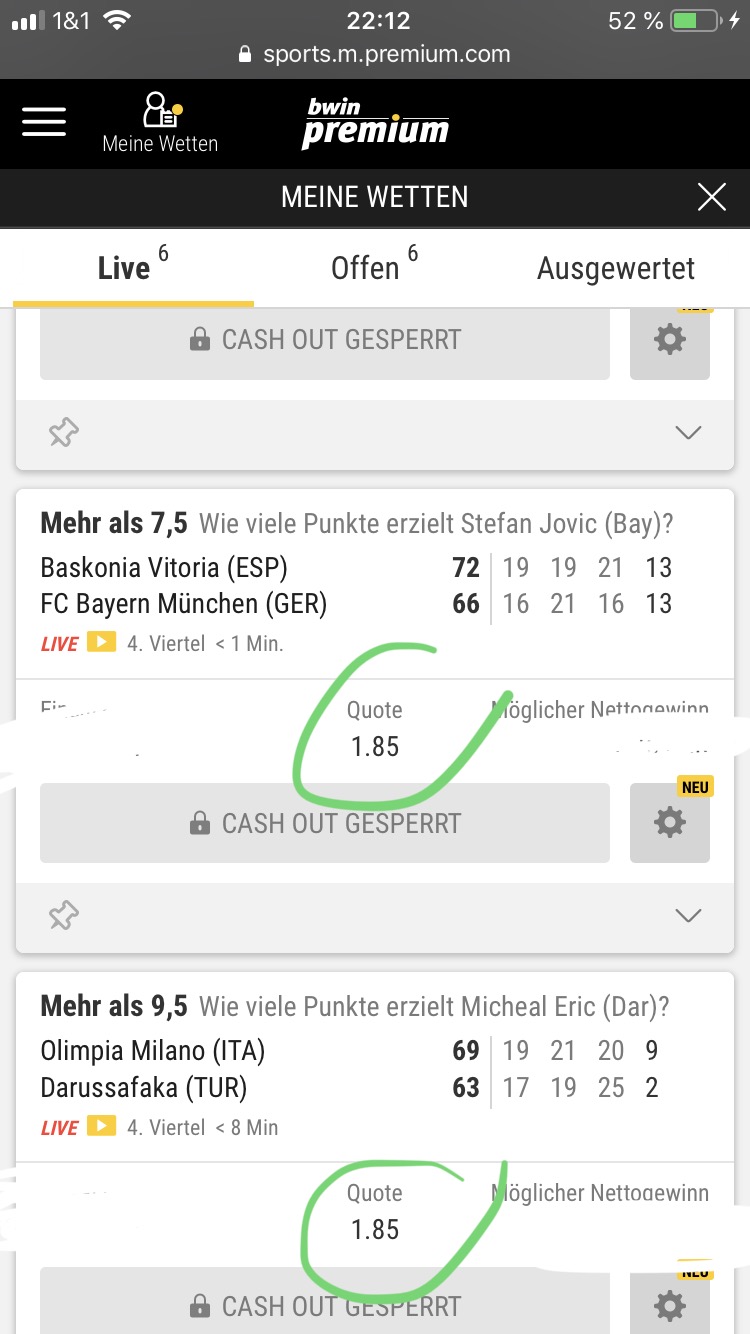This screenshot has height=1334, width=750.
Task: Pin the Stefan Jovic bet
Action: click(63, 915)
